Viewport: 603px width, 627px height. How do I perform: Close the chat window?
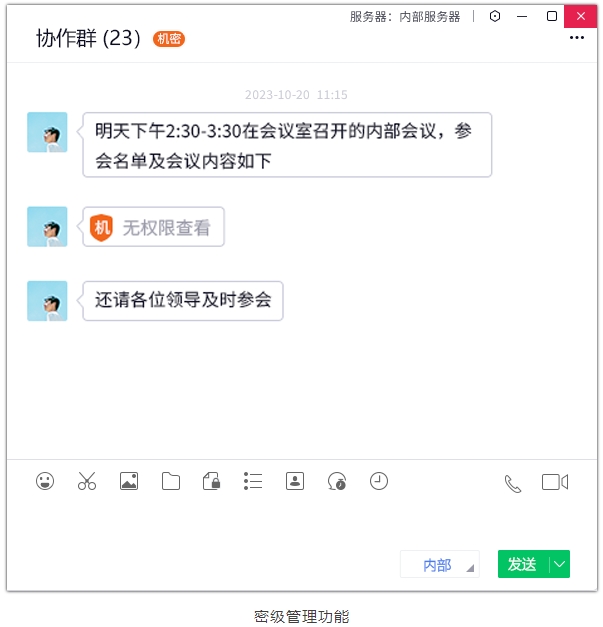(x=581, y=16)
